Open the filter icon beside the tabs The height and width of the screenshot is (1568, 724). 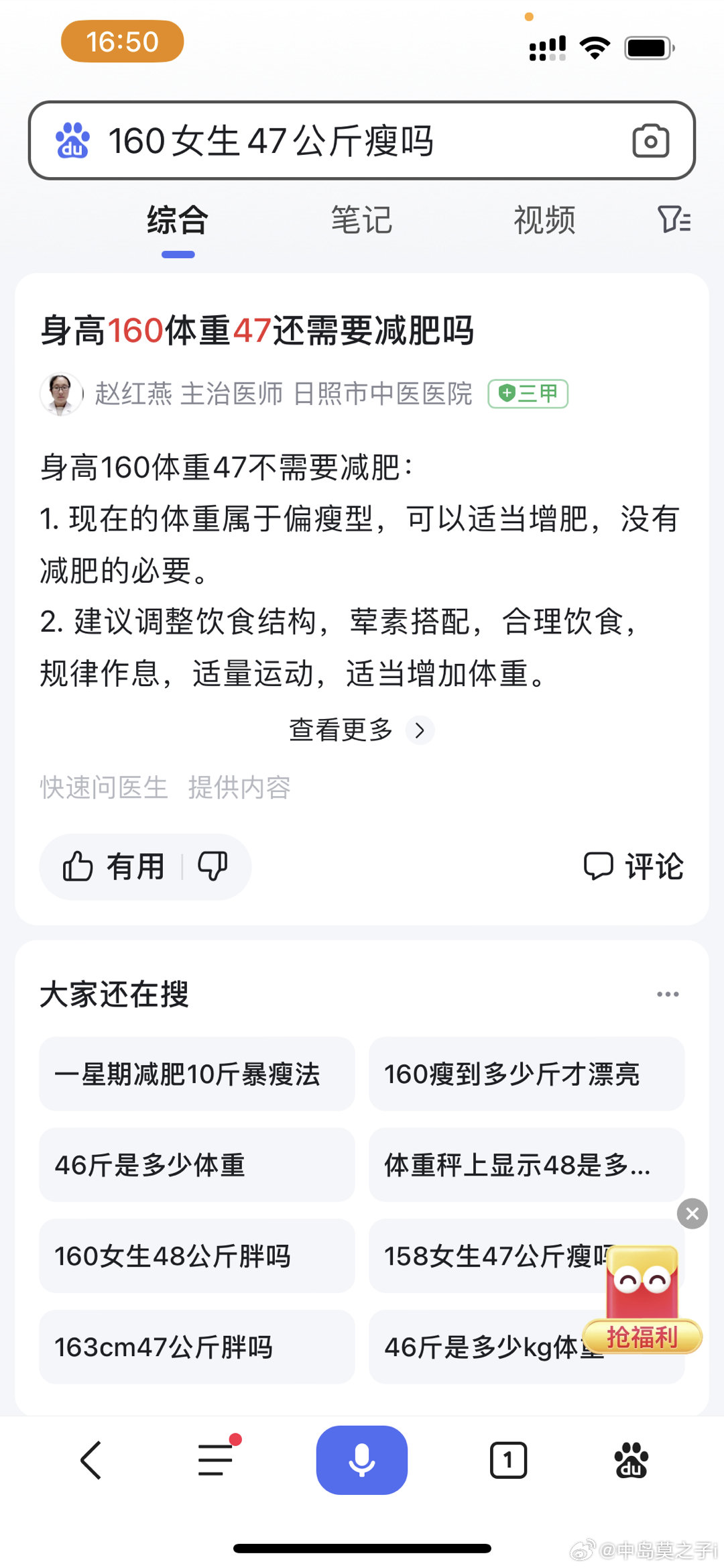[x=673, y=220]
